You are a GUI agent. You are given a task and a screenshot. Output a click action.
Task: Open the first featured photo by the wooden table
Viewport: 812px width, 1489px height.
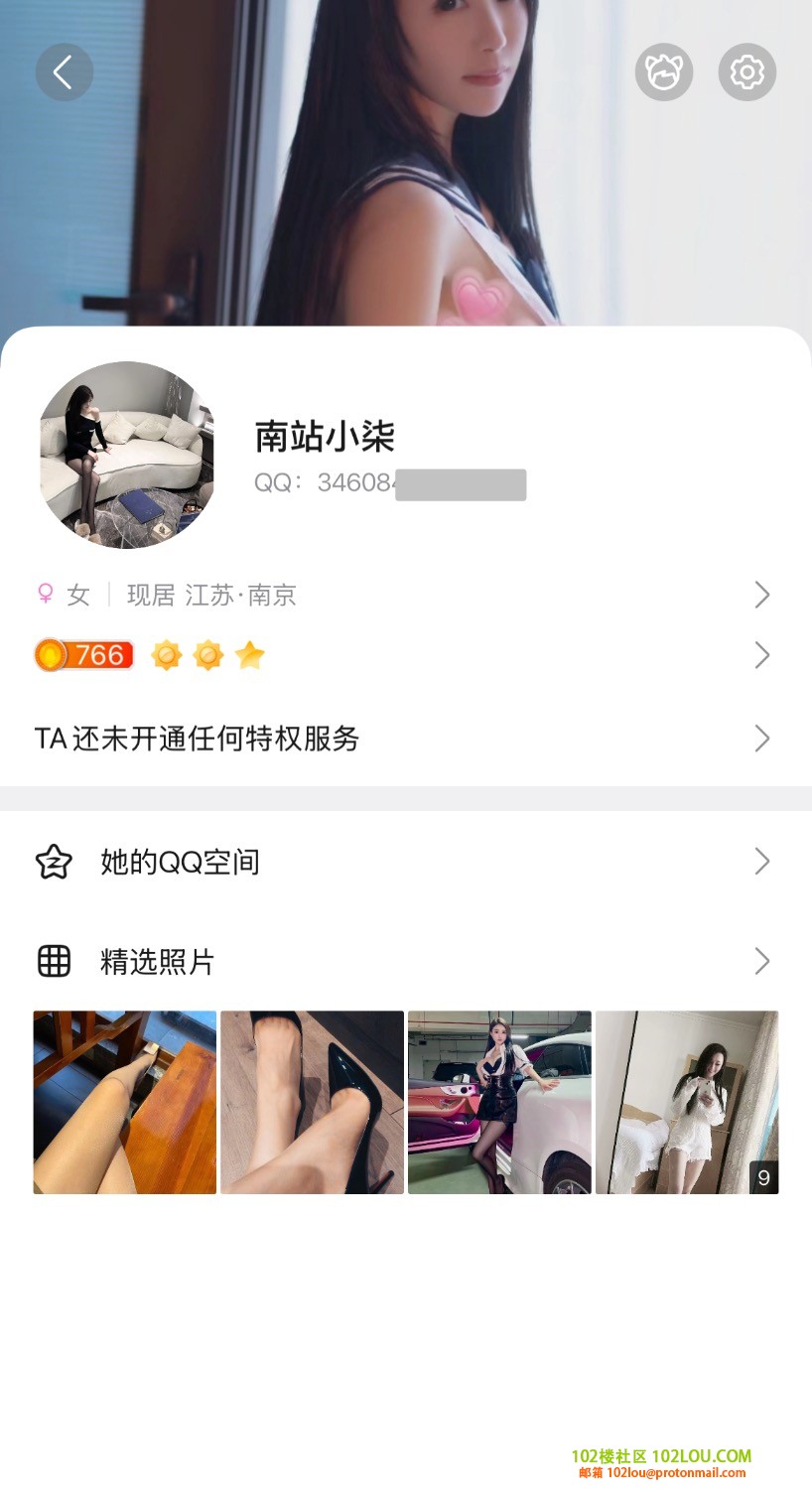click(x=125, y=1102)
